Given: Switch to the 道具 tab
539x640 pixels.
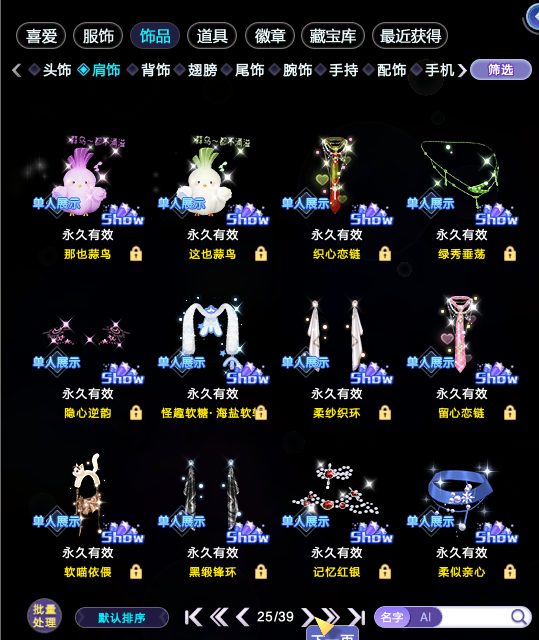Looking at the screenshot, I should (212, 36).
